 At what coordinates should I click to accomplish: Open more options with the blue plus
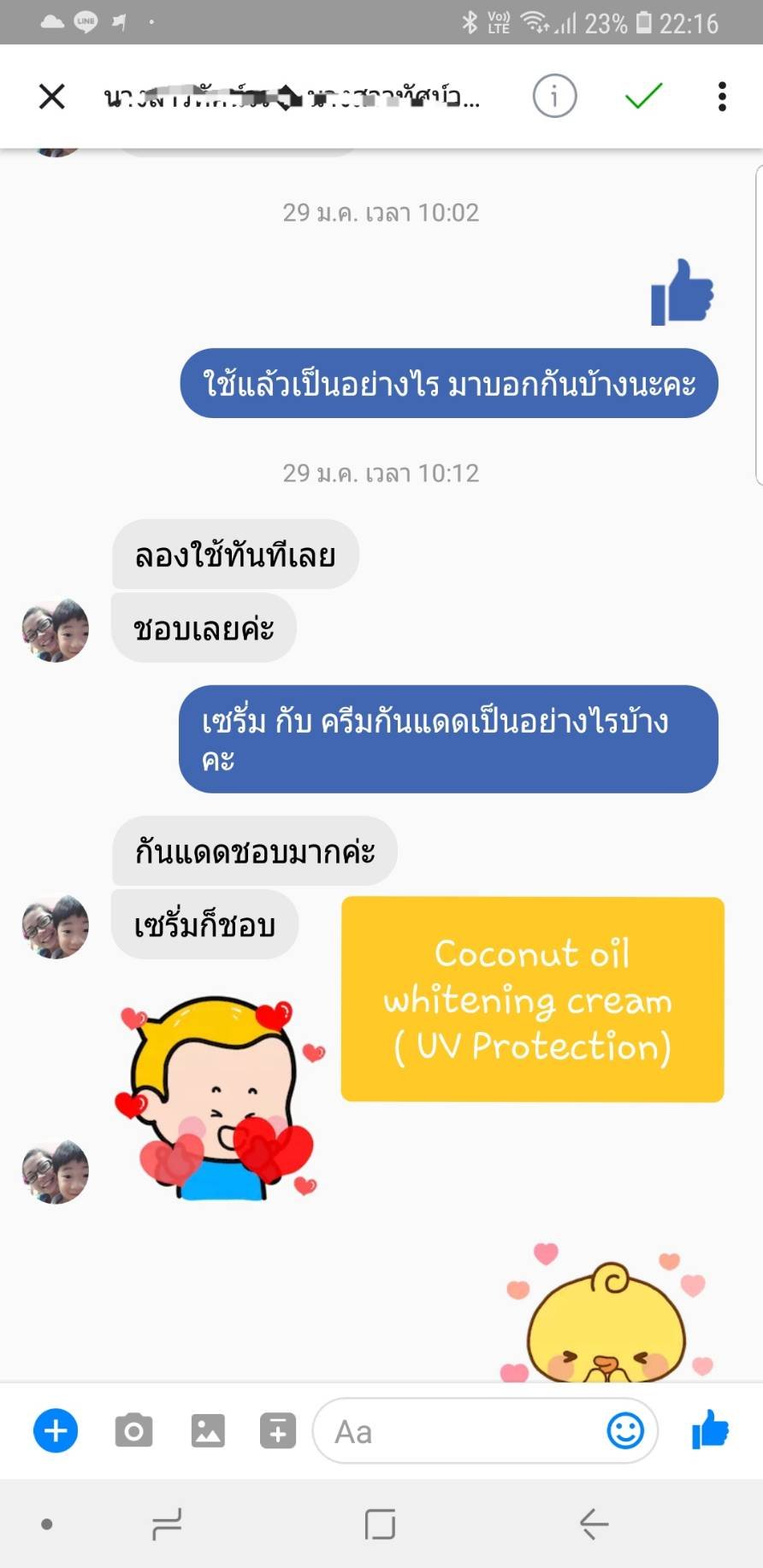tap(56, 1430)
